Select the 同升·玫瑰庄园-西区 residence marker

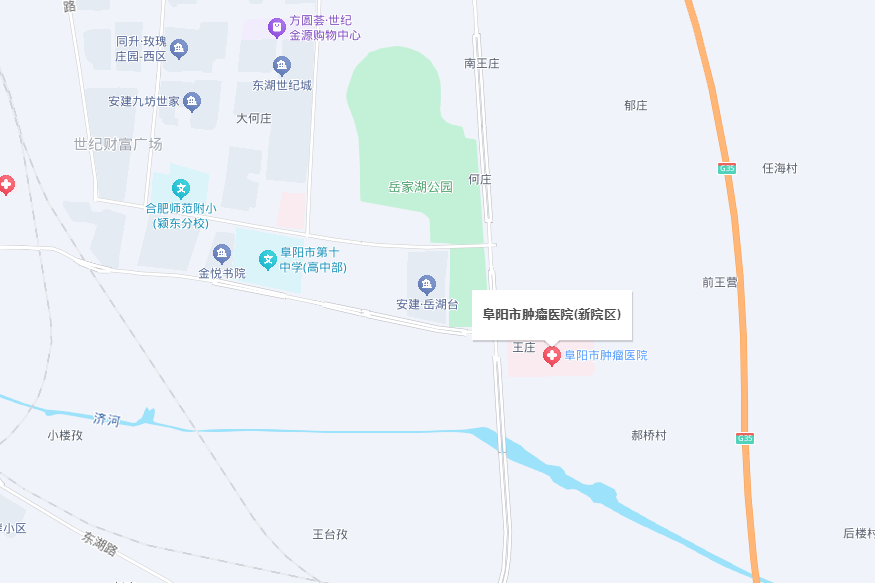(x=179, y=48)
